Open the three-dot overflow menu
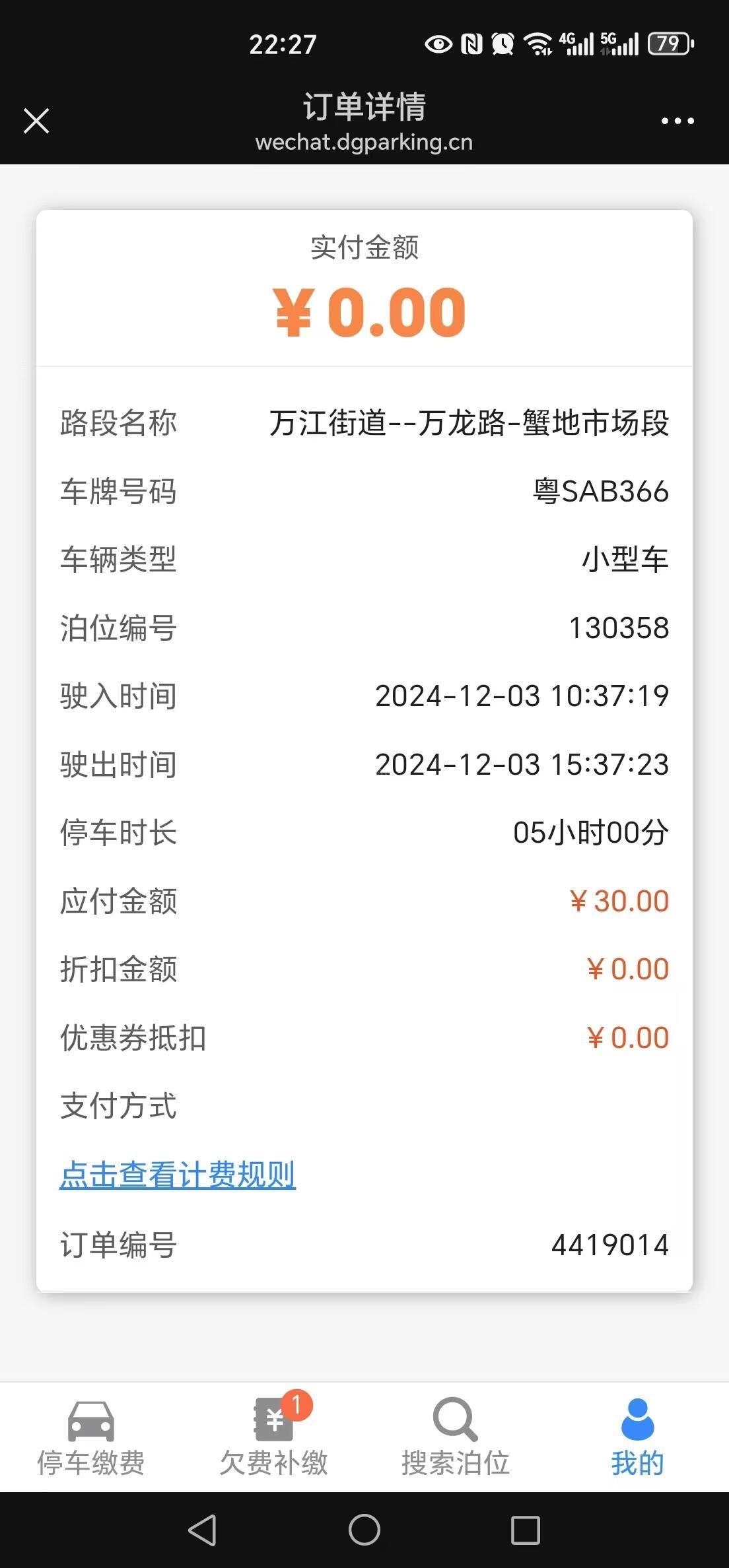 [677, 121]
